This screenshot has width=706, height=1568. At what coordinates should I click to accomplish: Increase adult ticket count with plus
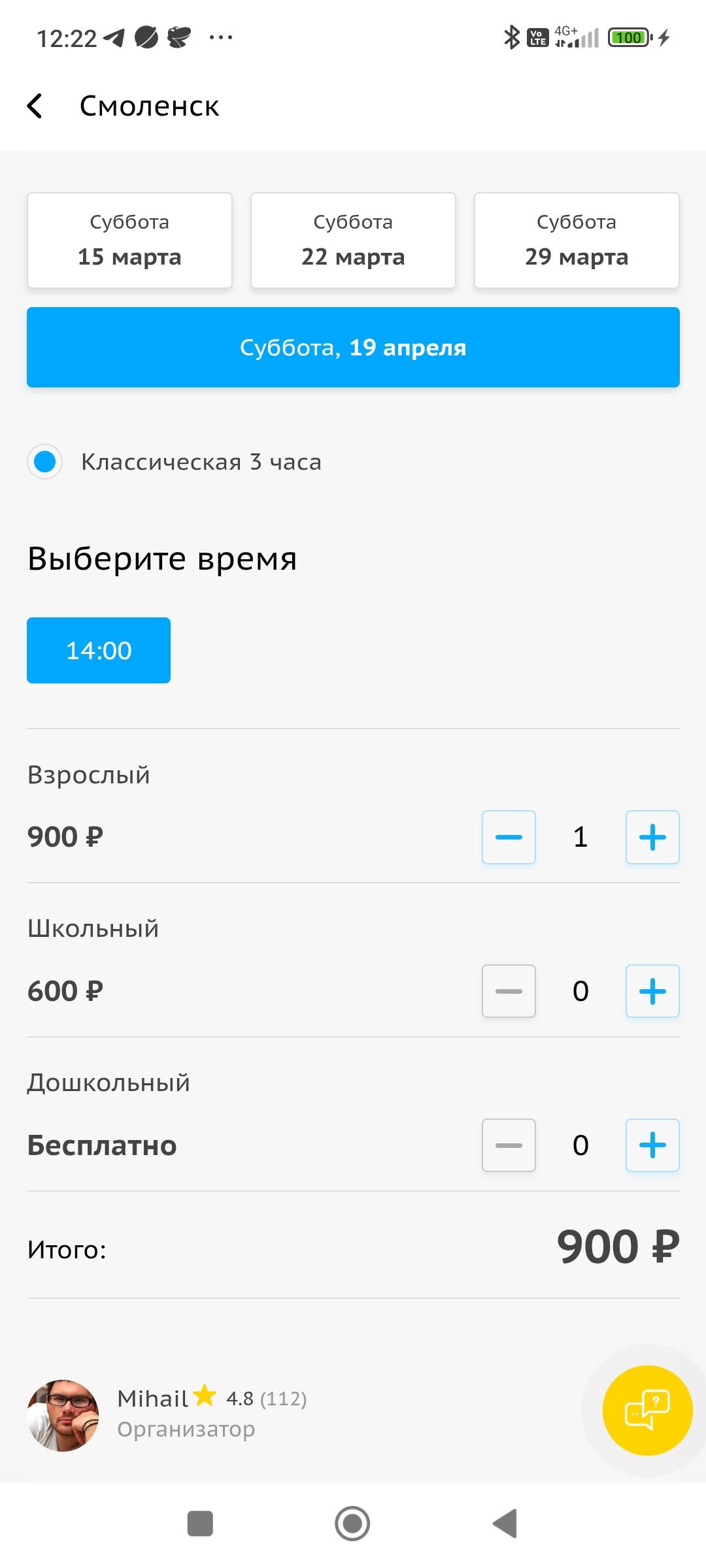tap(652, 837)
